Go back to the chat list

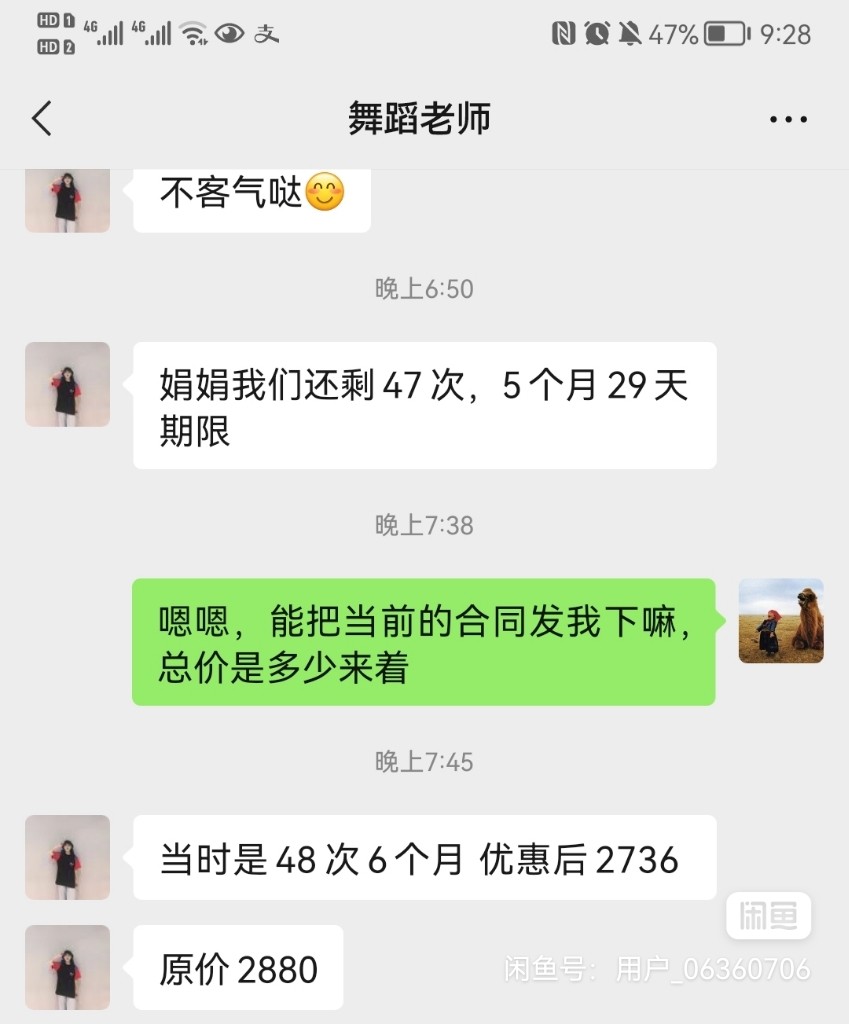[x=42, y=119]
